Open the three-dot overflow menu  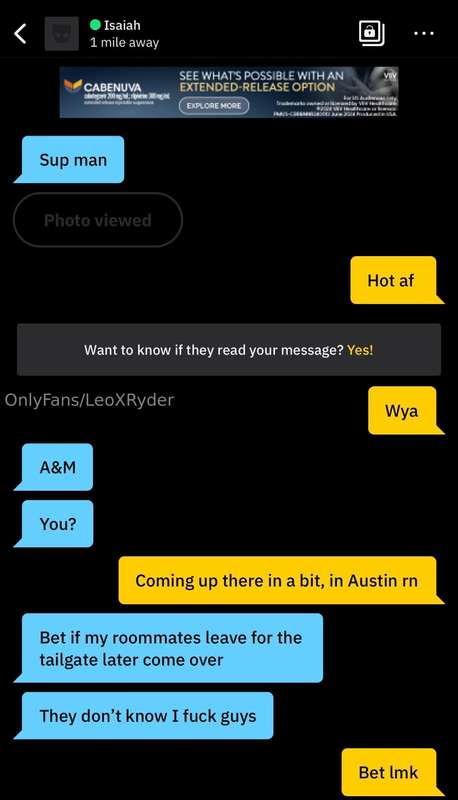pos(423,34)
